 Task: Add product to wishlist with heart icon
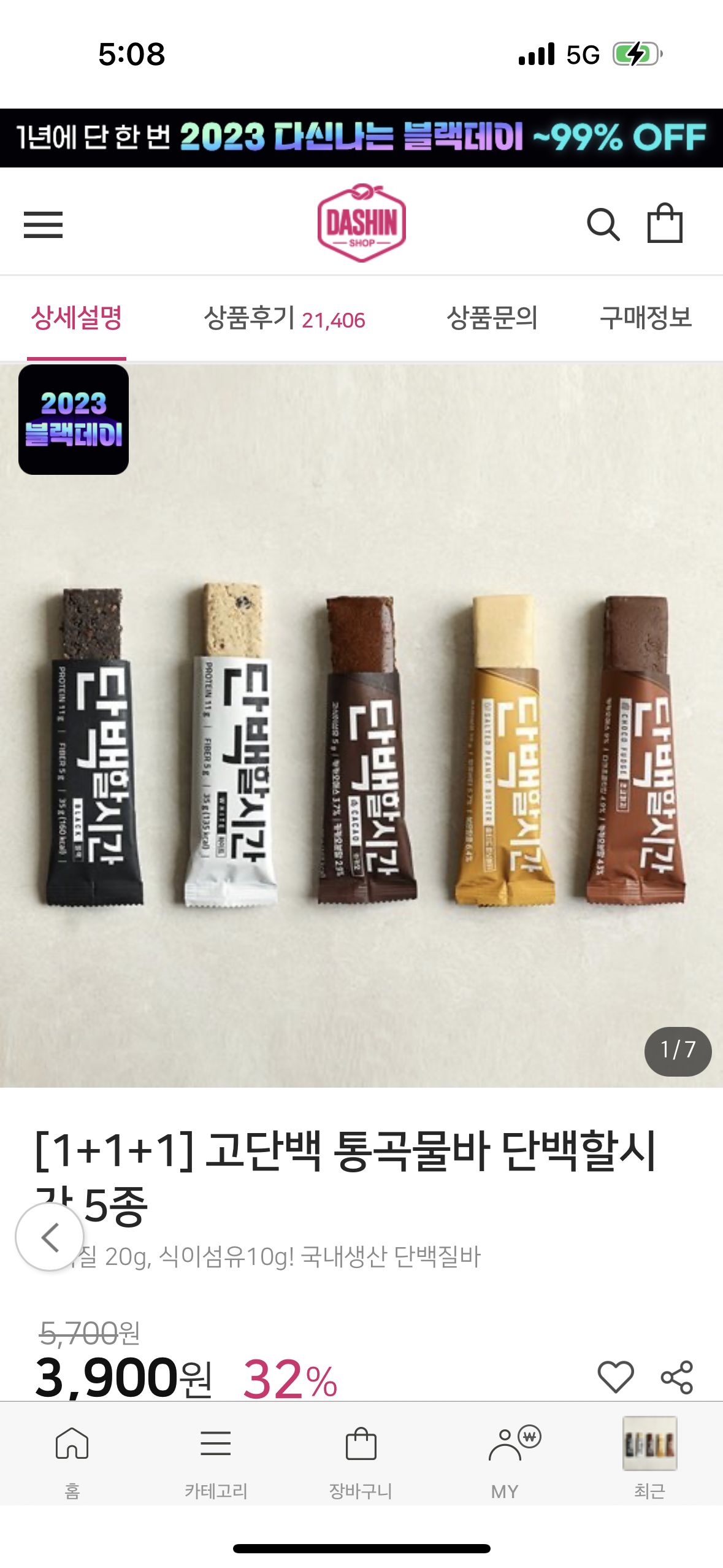[615, 1376]
